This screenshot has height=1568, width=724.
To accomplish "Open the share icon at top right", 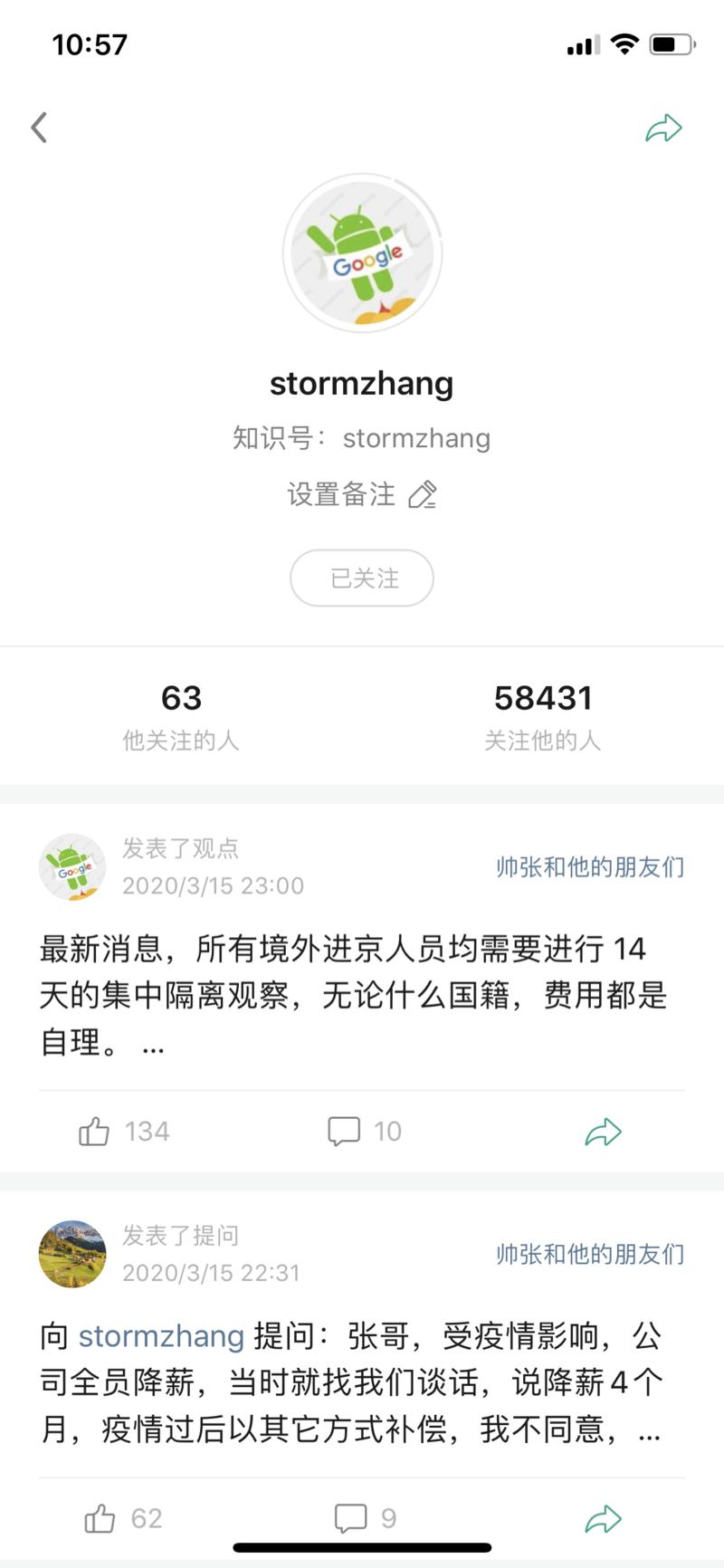I will (x=664, y=129).
